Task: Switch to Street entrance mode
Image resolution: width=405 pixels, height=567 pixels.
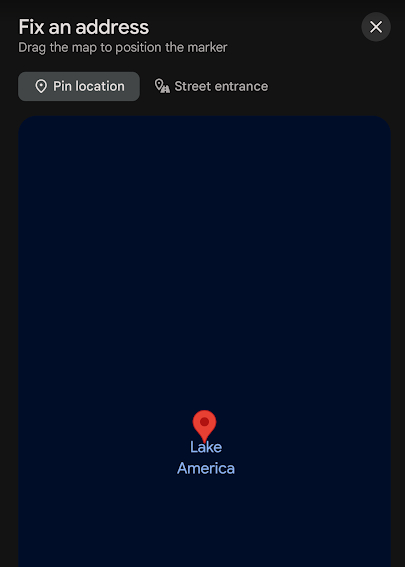Action: tap(211, 86)
